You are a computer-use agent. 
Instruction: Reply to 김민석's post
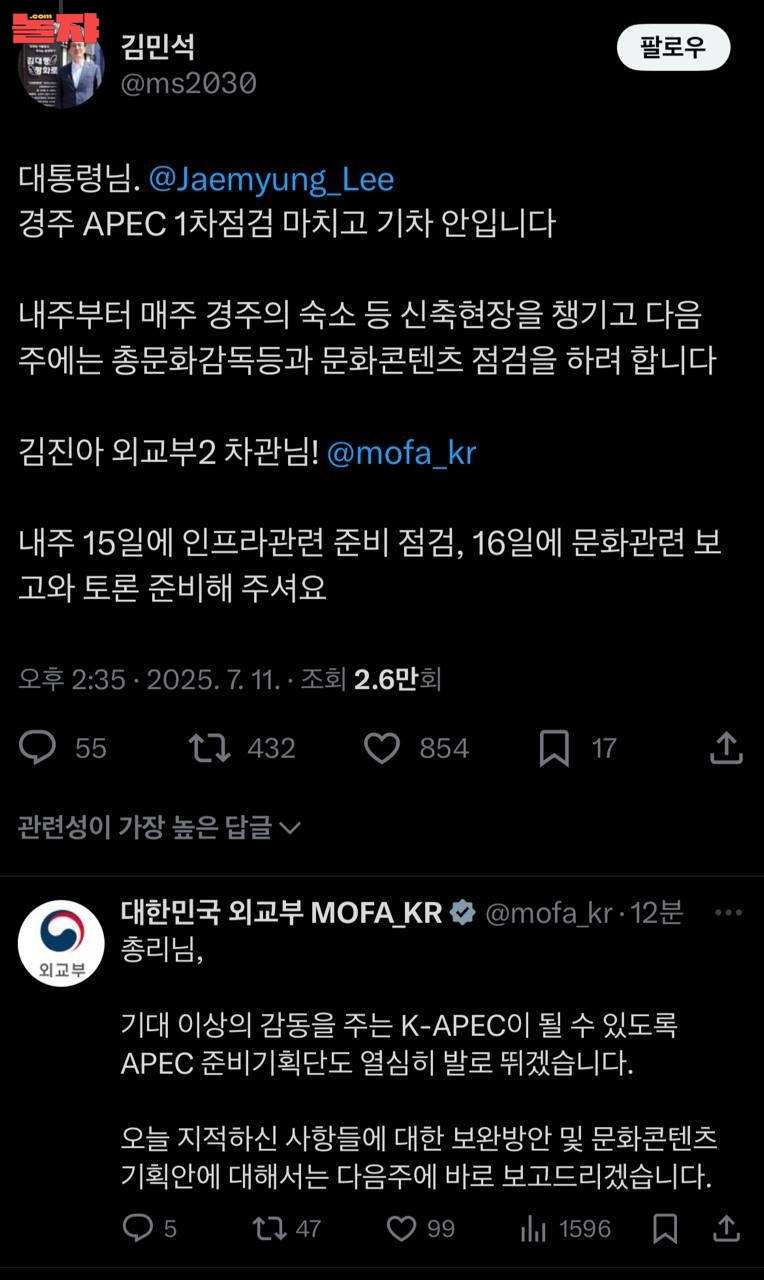pyautogui.click(x=38, y=748)
